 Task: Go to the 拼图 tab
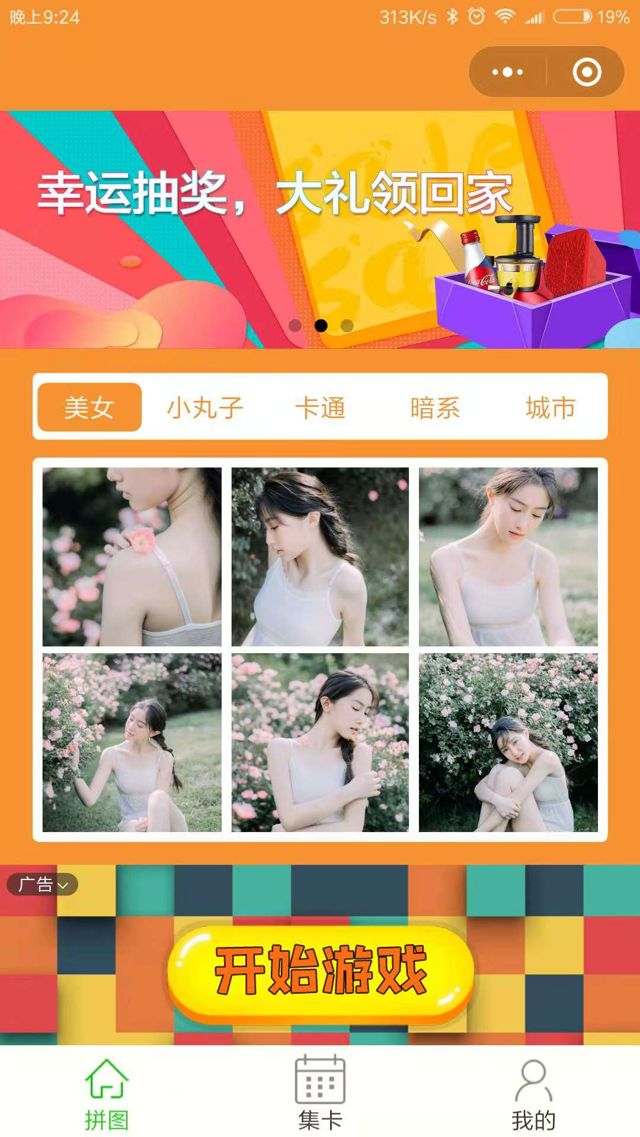(x=107, y=1092)
